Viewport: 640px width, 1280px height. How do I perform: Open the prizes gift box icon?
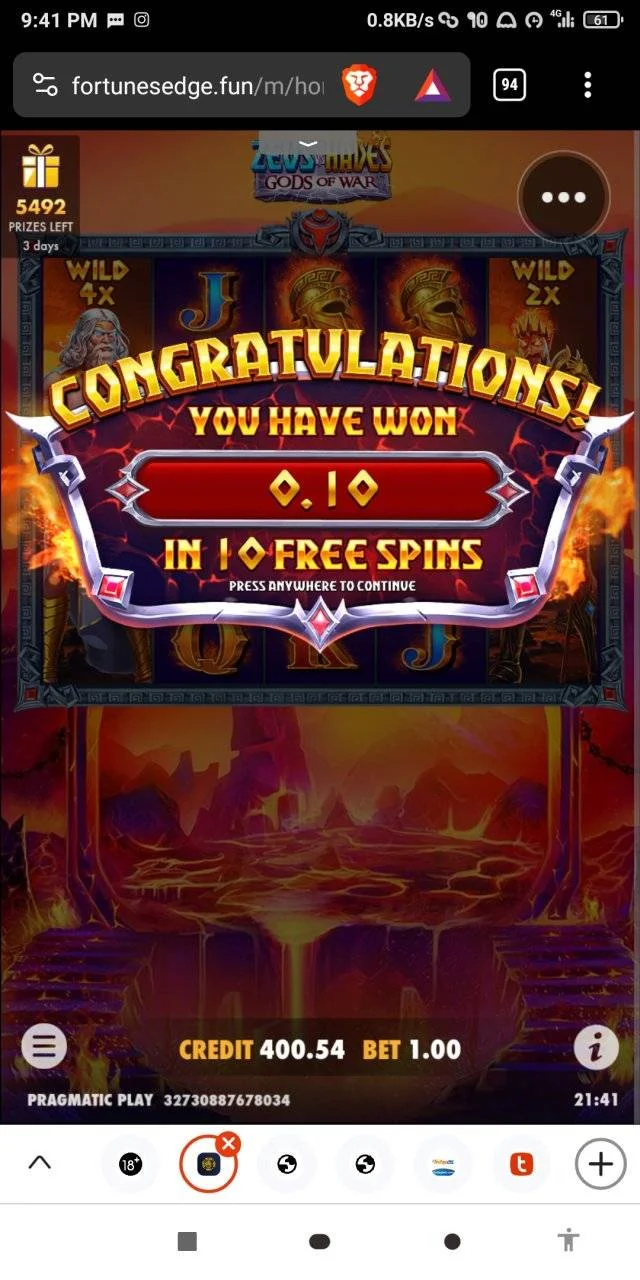pos(41,166)
